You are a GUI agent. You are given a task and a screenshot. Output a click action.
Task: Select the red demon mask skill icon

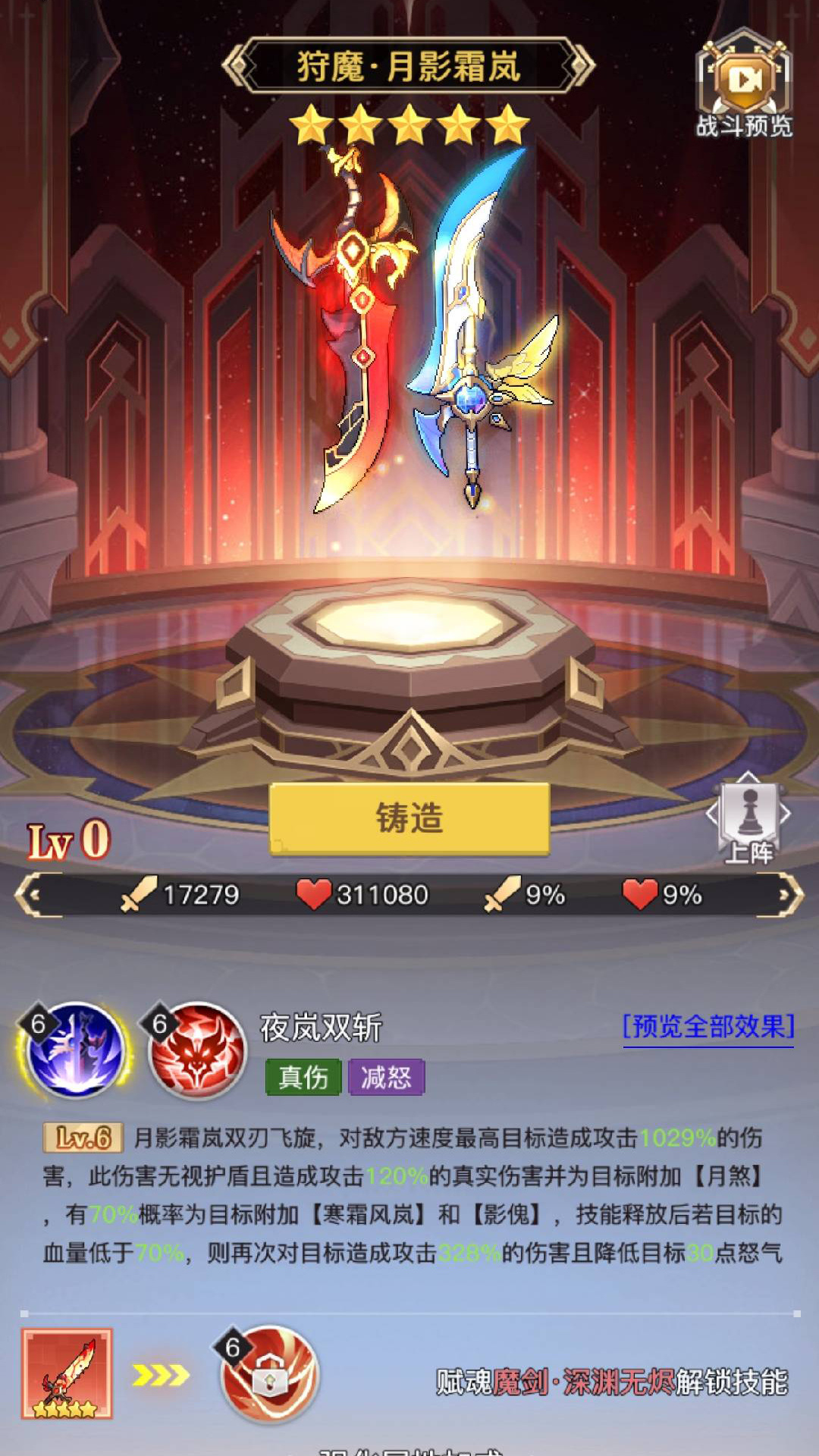pyautogui.click(x=196, y=1050)
